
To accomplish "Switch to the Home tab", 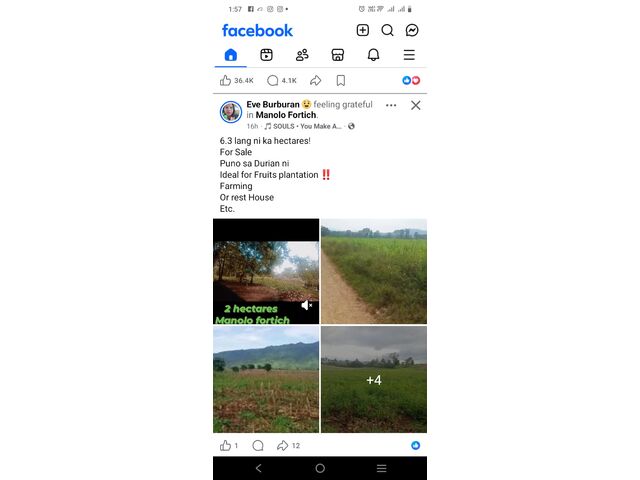I will click(231, 55).
